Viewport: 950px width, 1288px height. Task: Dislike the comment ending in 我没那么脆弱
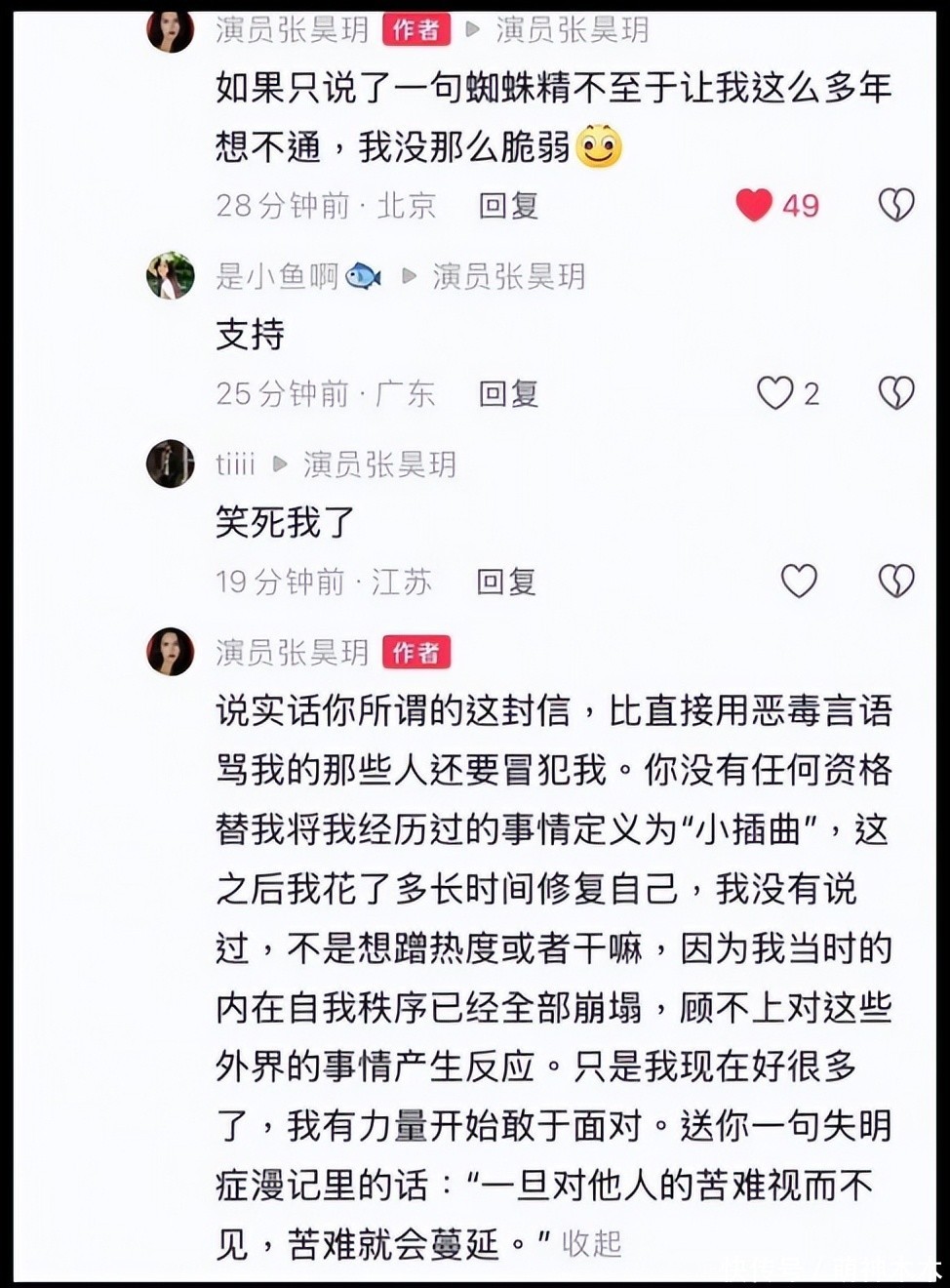pos(895,205)
